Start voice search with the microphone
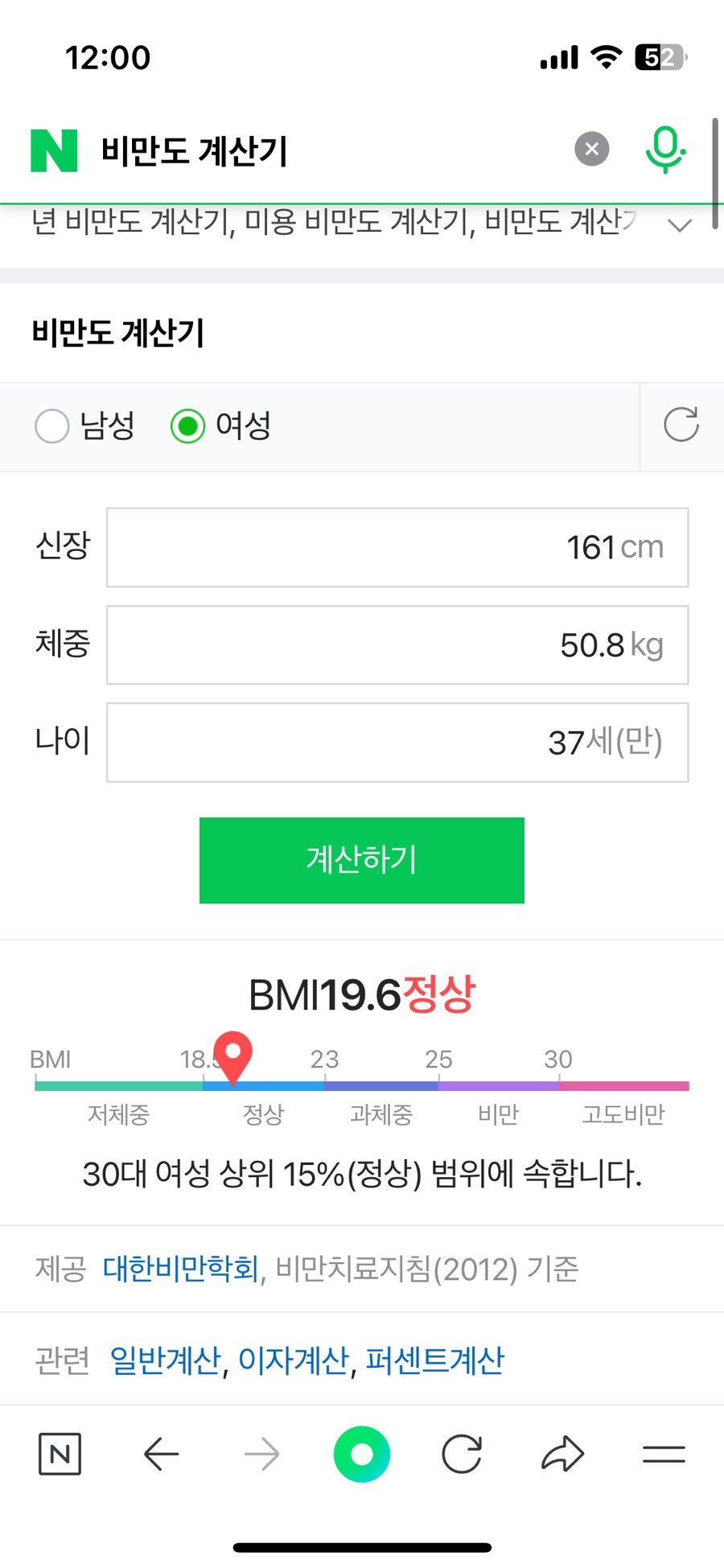 coord(665,150)
